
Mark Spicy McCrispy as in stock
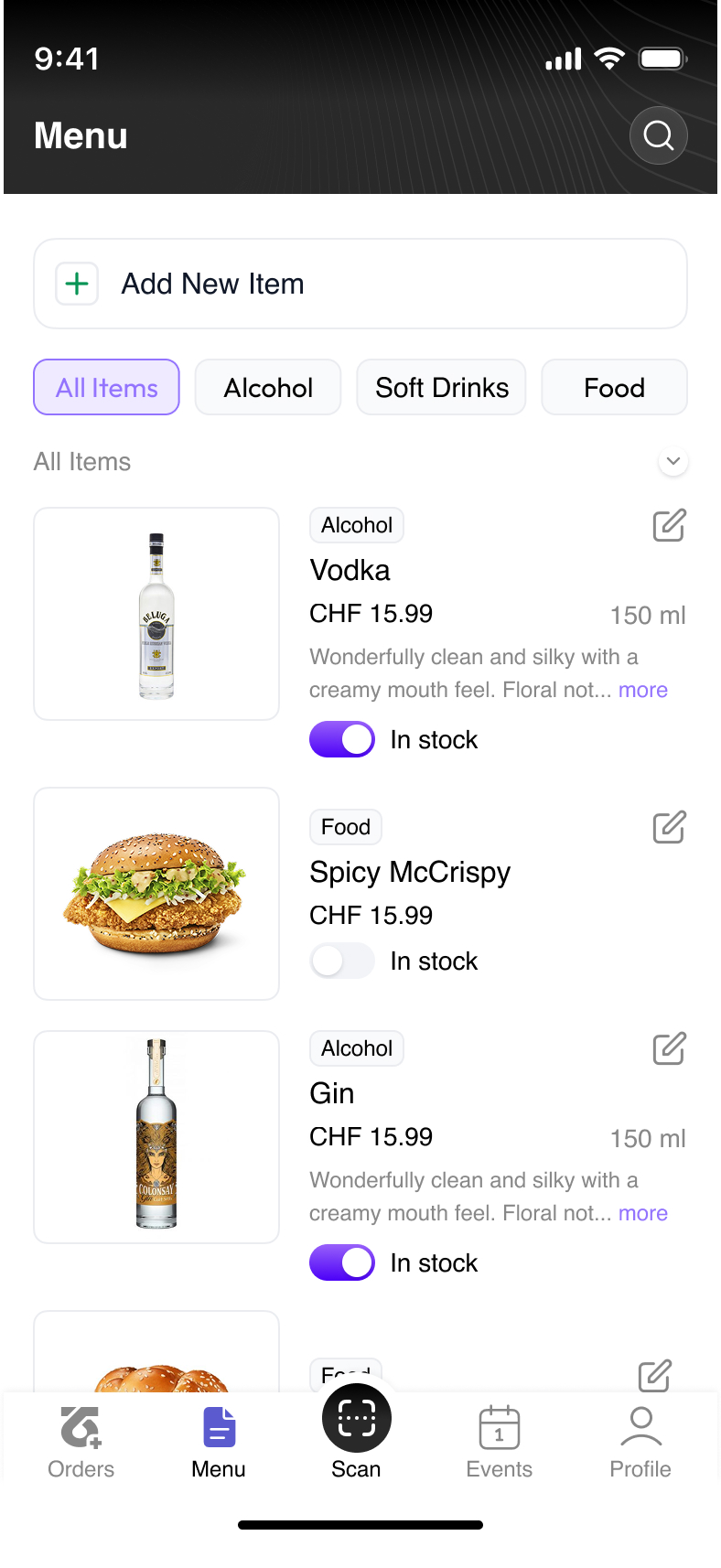tap(342, 961)
